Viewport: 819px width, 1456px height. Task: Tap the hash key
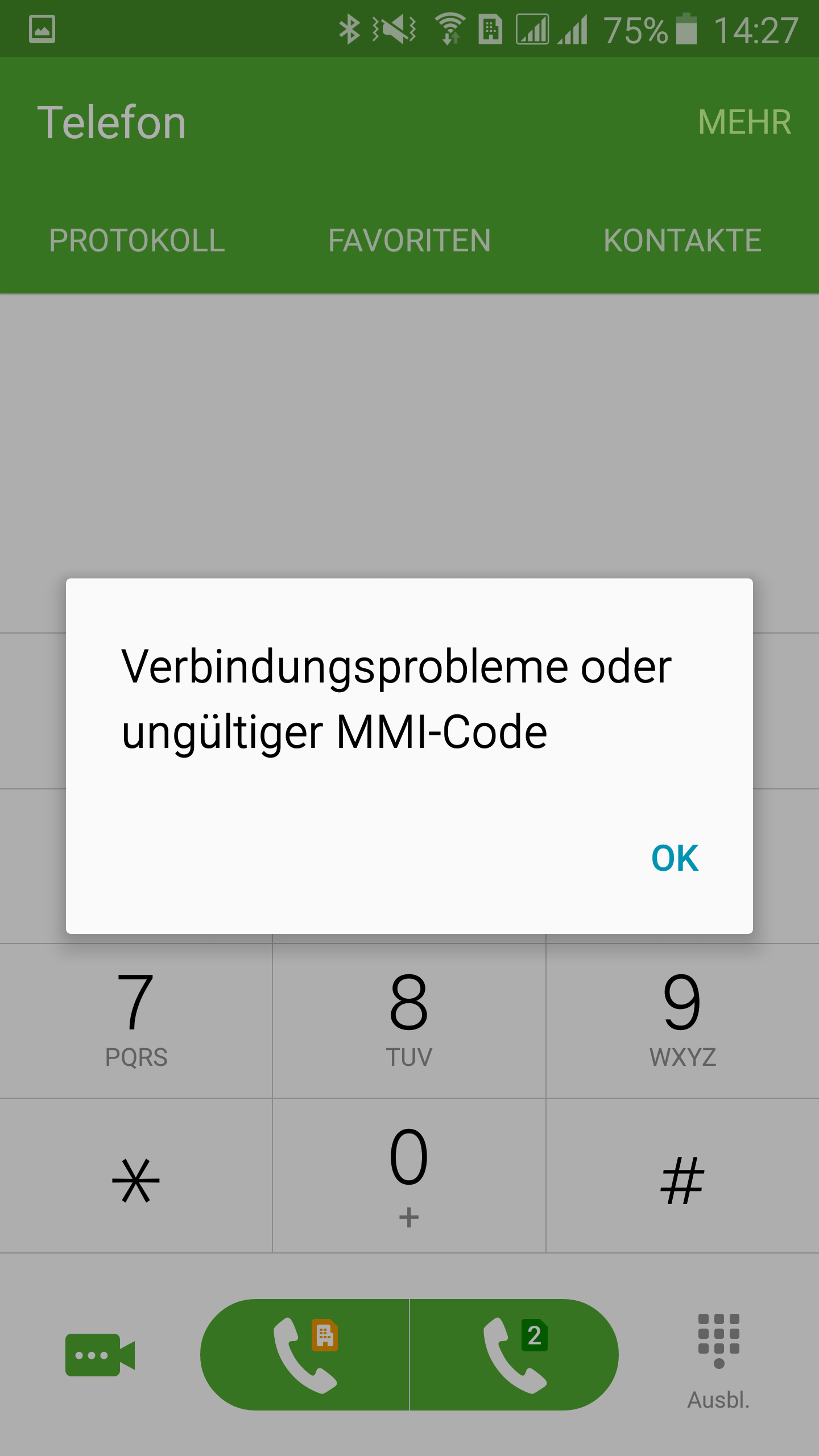coord(682,1176)
